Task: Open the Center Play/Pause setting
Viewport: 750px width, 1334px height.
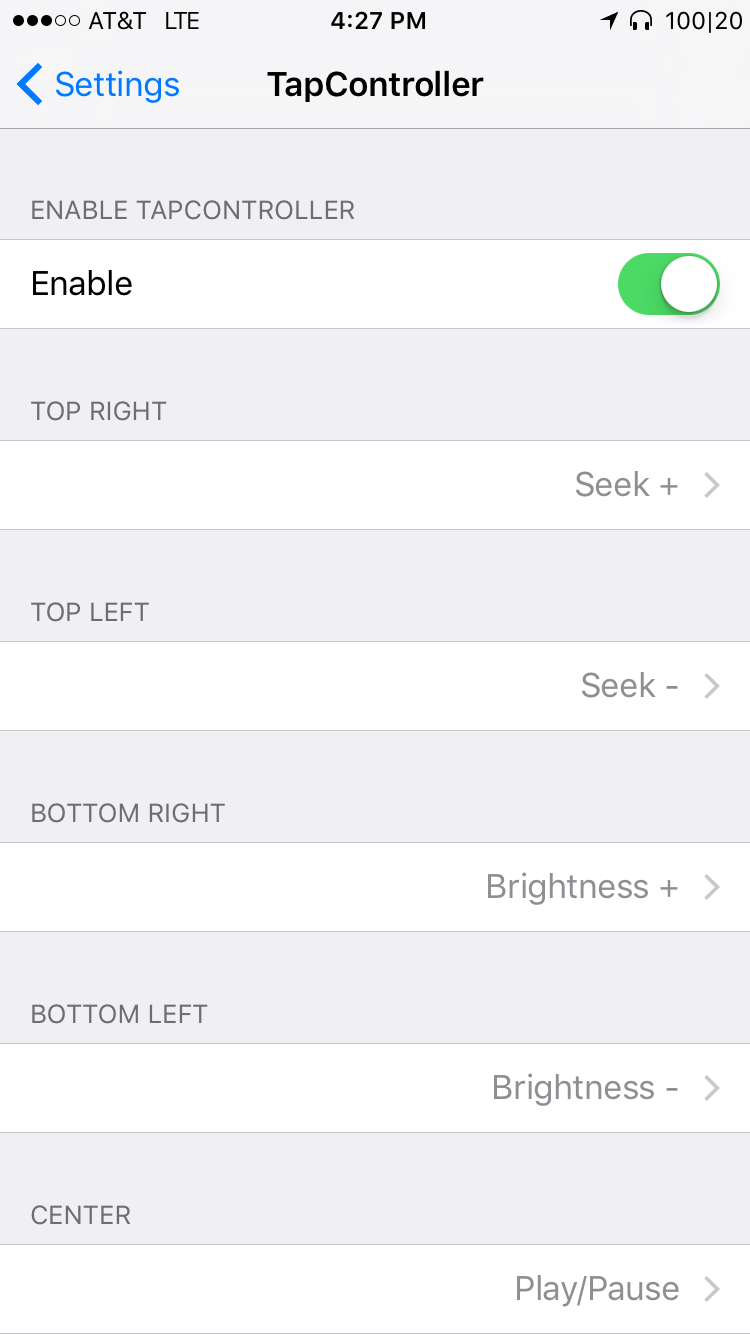Action: tap(375, 1289)
